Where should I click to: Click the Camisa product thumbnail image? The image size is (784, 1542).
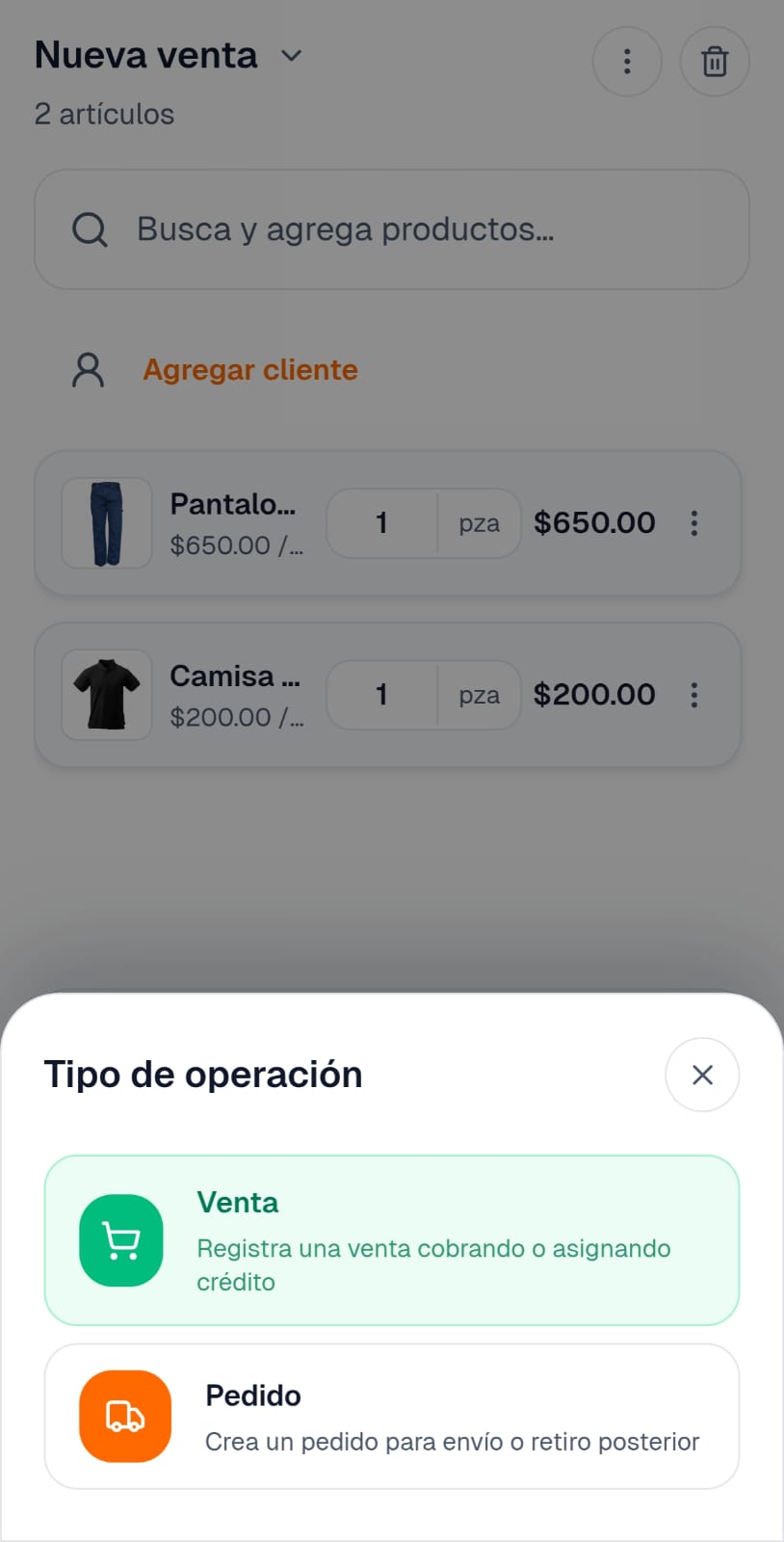point(106,694)
